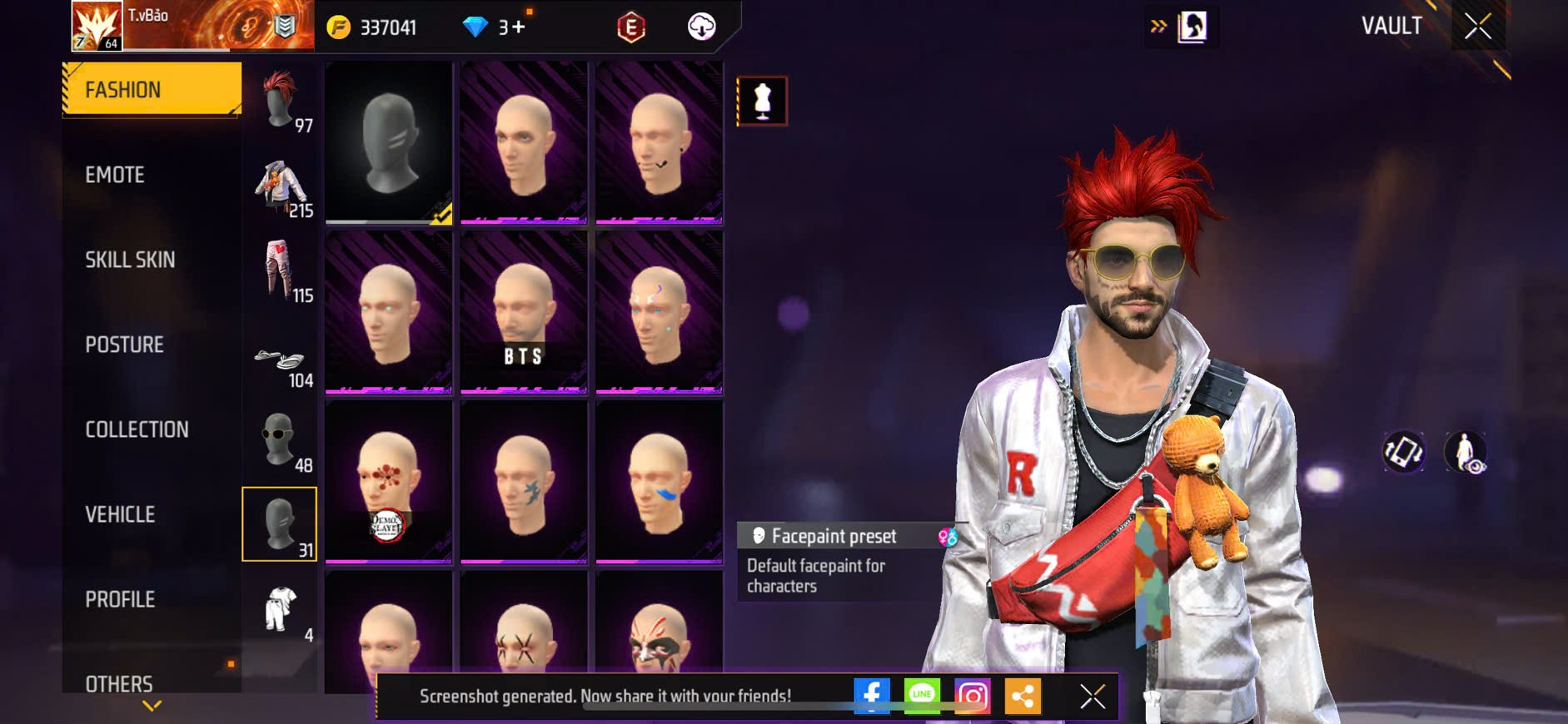The height and width of the screenshot is (724, 1568).
Task: Share the screenshot via LINE
Action: [921, 695]
